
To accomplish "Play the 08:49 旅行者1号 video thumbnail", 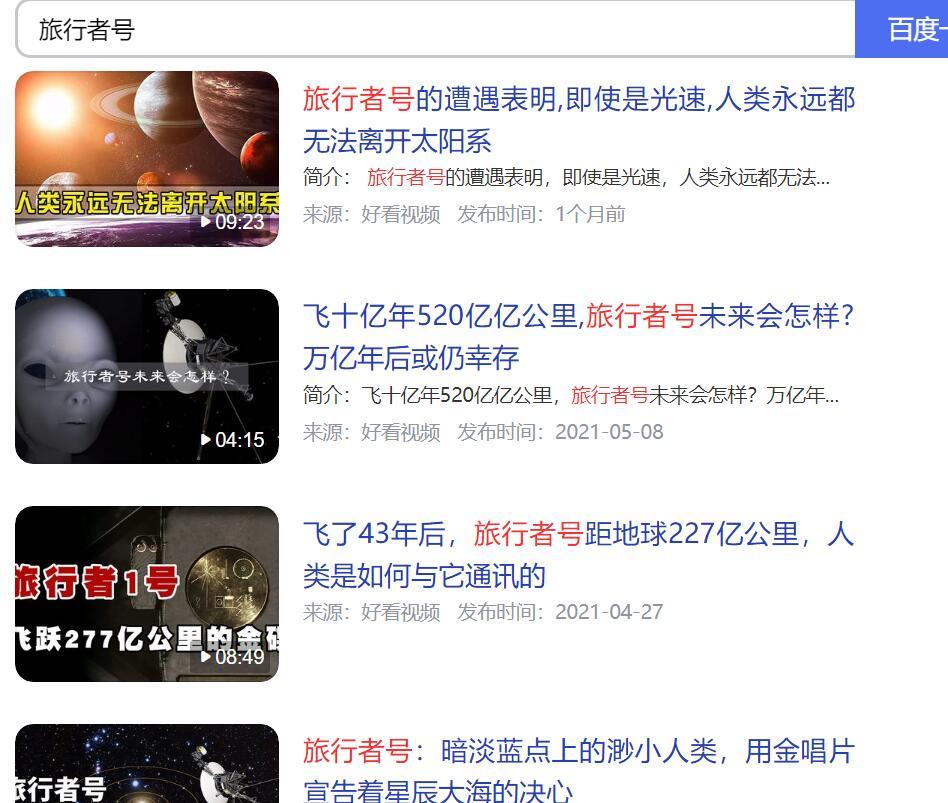I will click(x=147, y=594).
